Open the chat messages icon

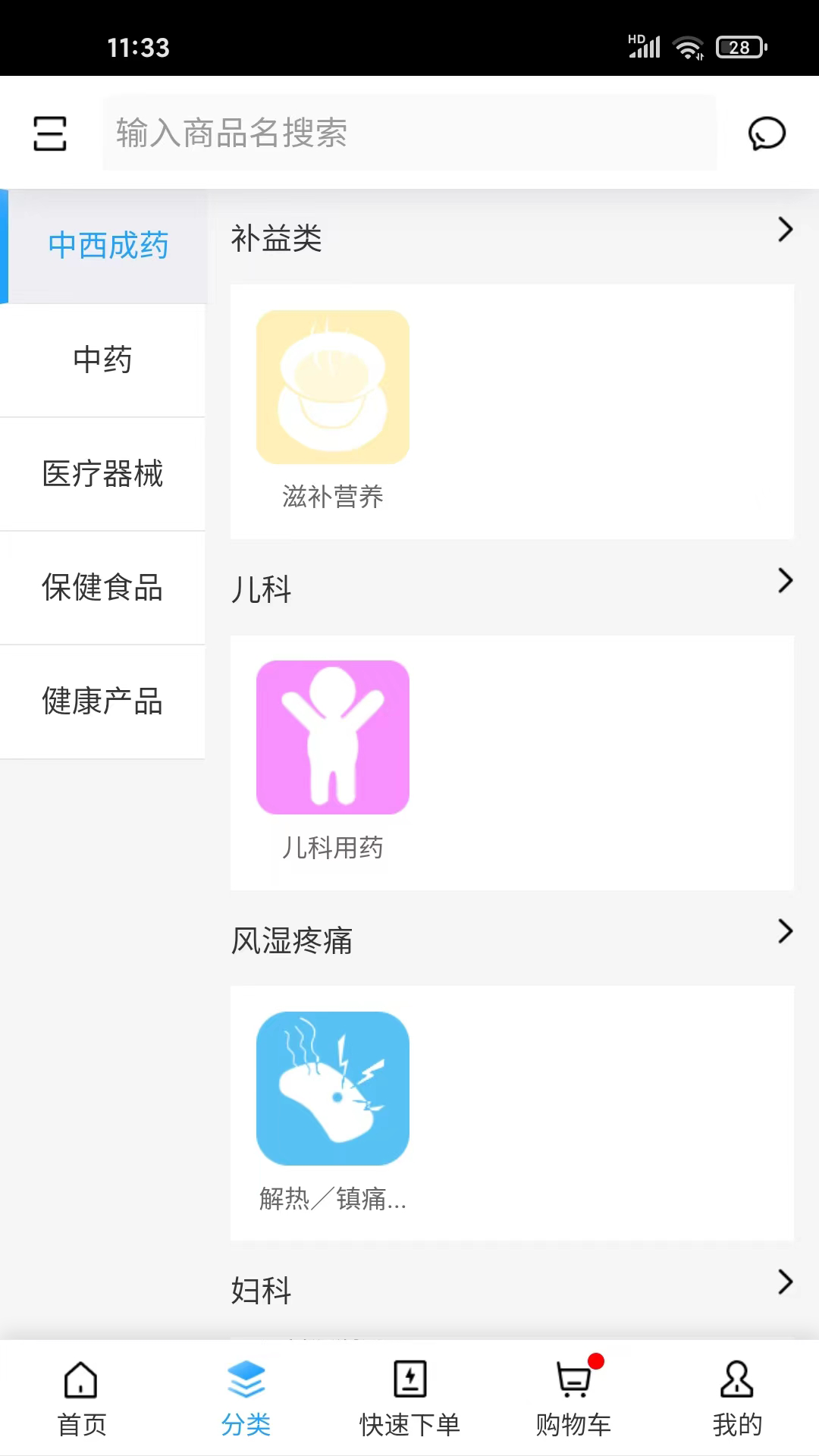[x=767, y=133]
